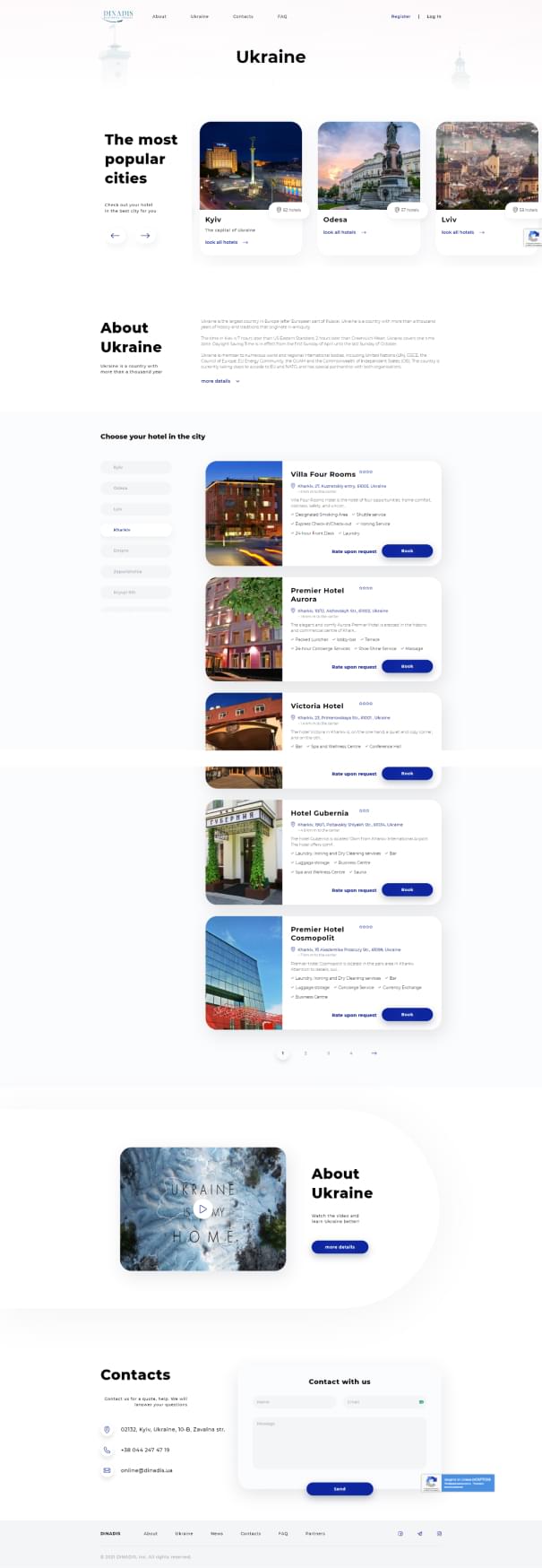Go to page 2 of hotel results
The image size is (542, 1568).
305,1053
